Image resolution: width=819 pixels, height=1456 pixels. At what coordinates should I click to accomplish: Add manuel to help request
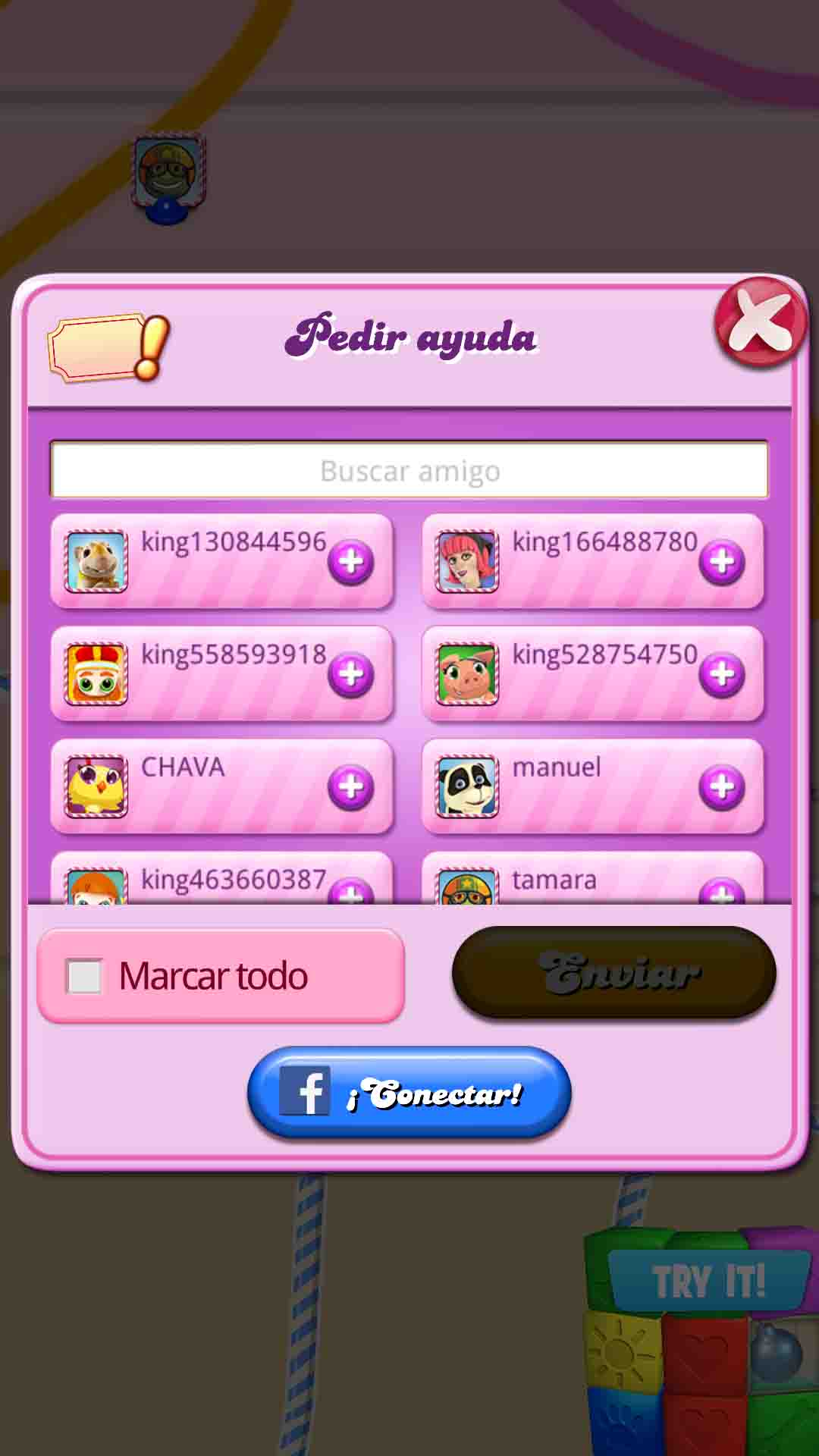(x=721, y=787)
